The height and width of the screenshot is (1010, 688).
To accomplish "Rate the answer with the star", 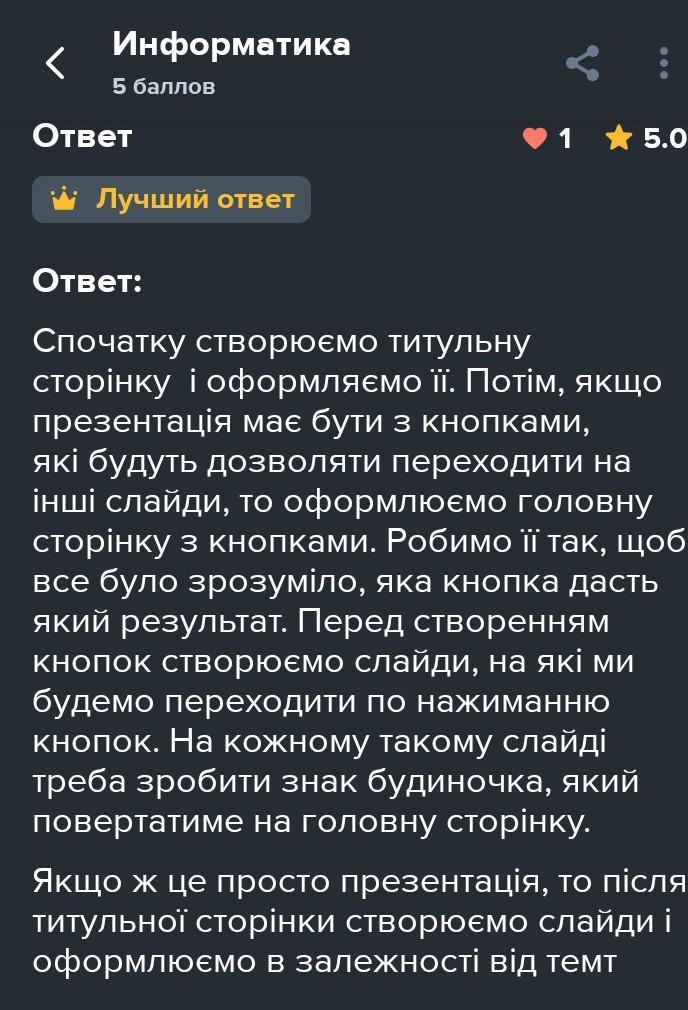I will tap(620, 138).
